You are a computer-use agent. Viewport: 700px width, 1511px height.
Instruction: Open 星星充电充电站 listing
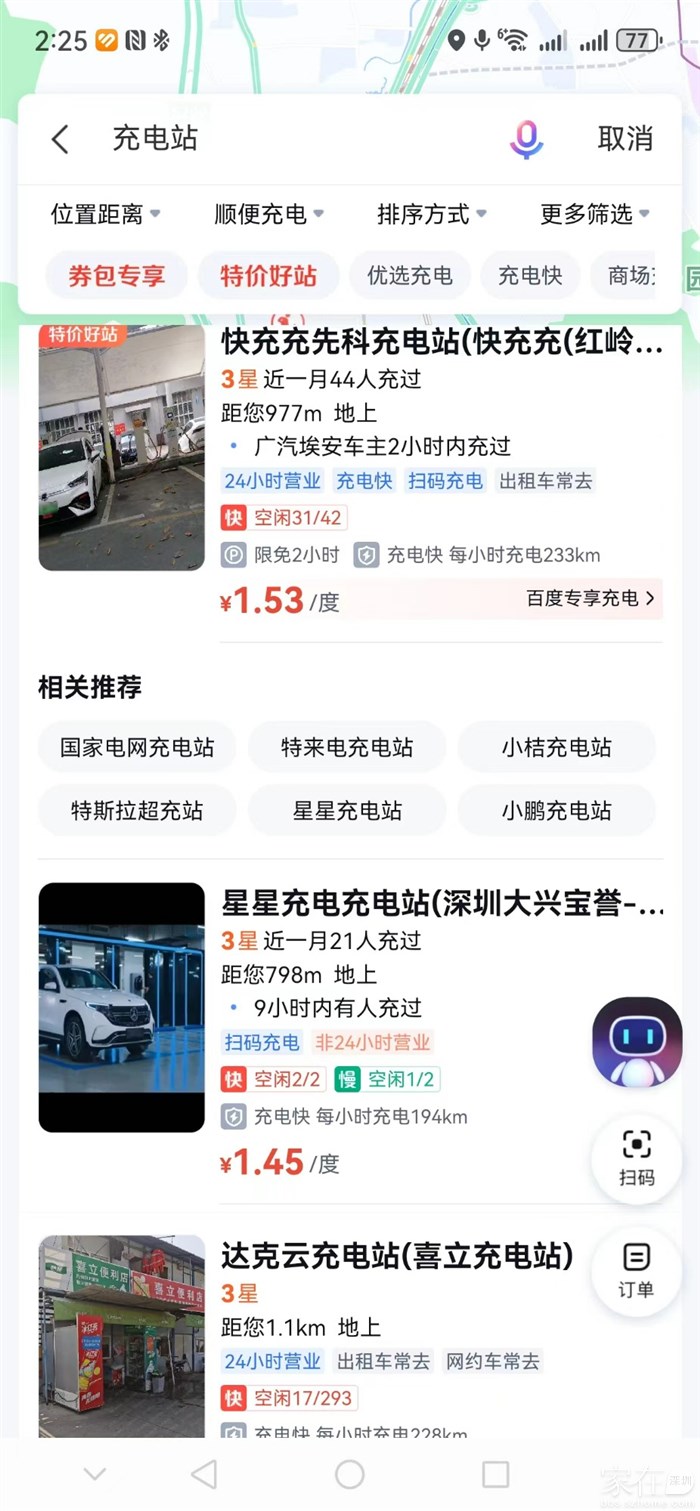point(441,907)
